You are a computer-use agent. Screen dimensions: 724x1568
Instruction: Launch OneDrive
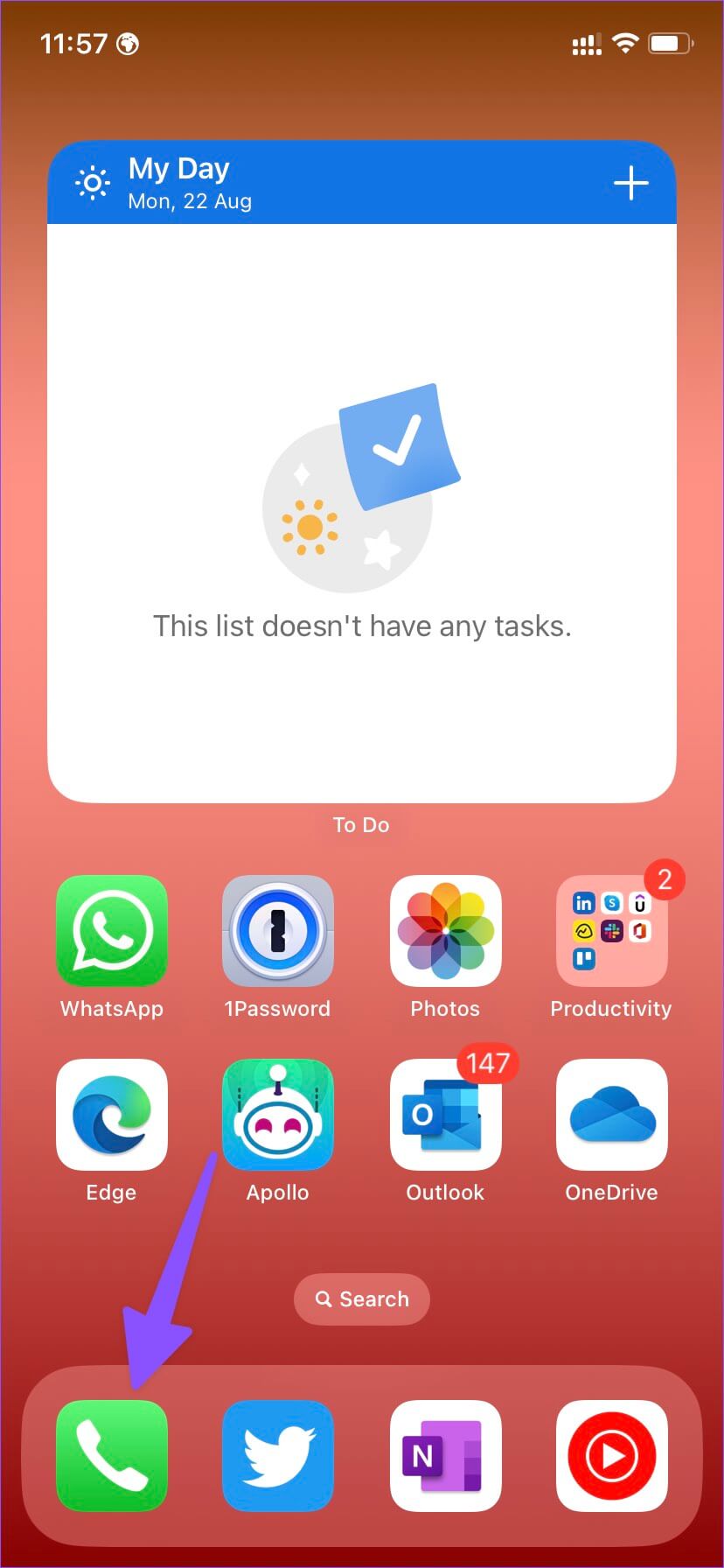(x=611, y=1115)
